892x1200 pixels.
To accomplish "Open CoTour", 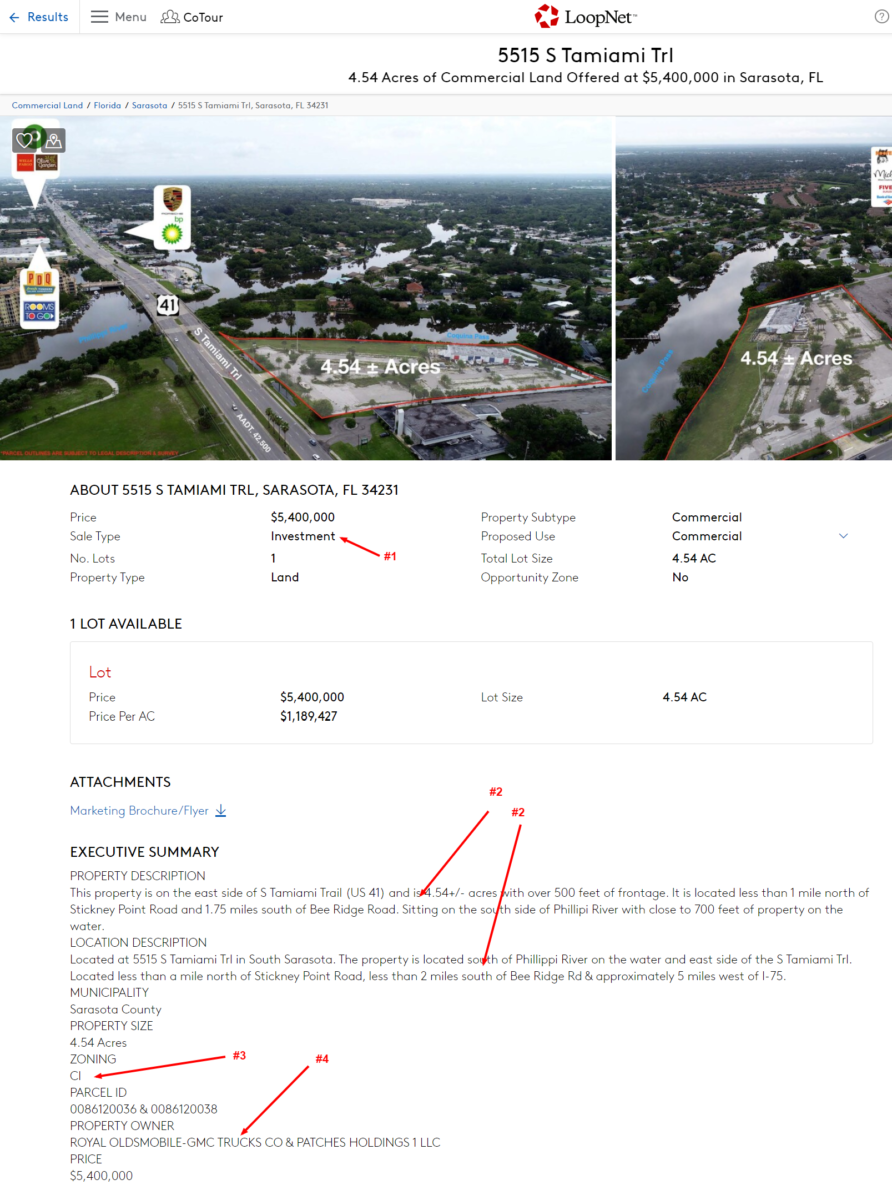I will (192, 17).
